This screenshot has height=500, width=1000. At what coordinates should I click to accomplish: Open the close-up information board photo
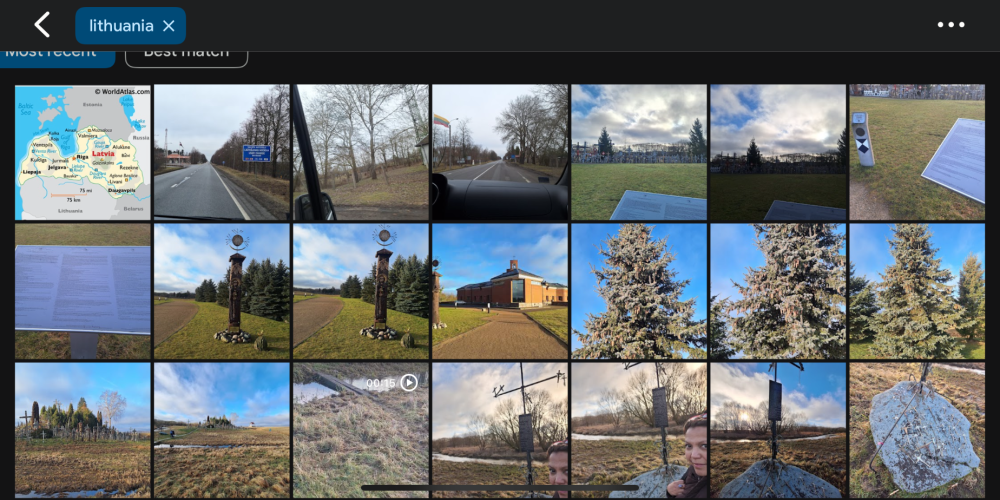tap(83, 291)
